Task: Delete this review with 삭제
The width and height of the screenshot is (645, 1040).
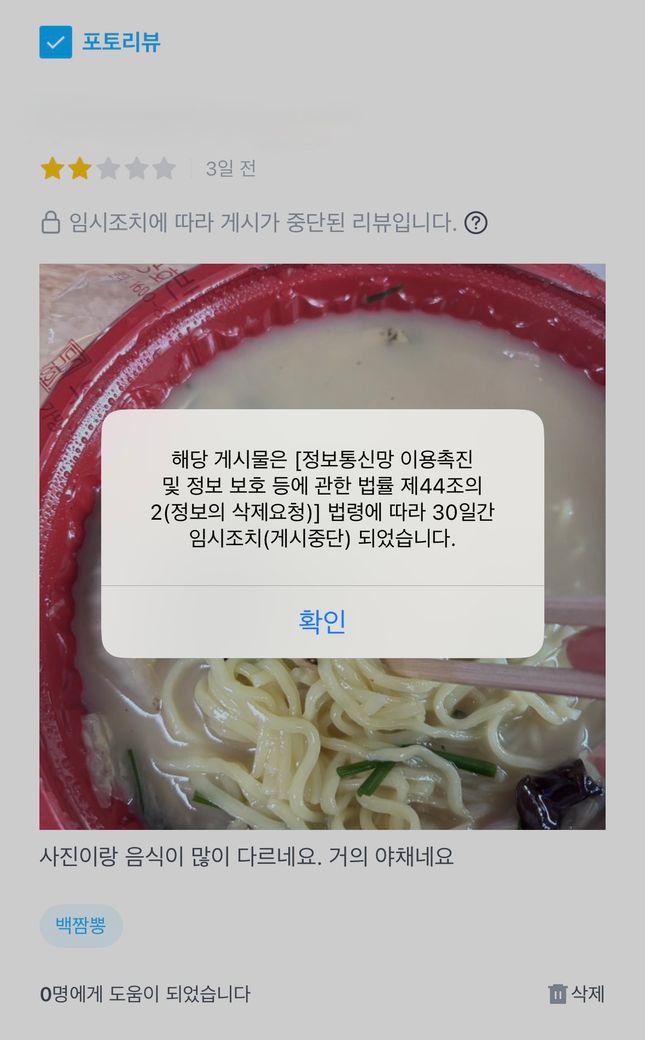Action: point(577,993)
